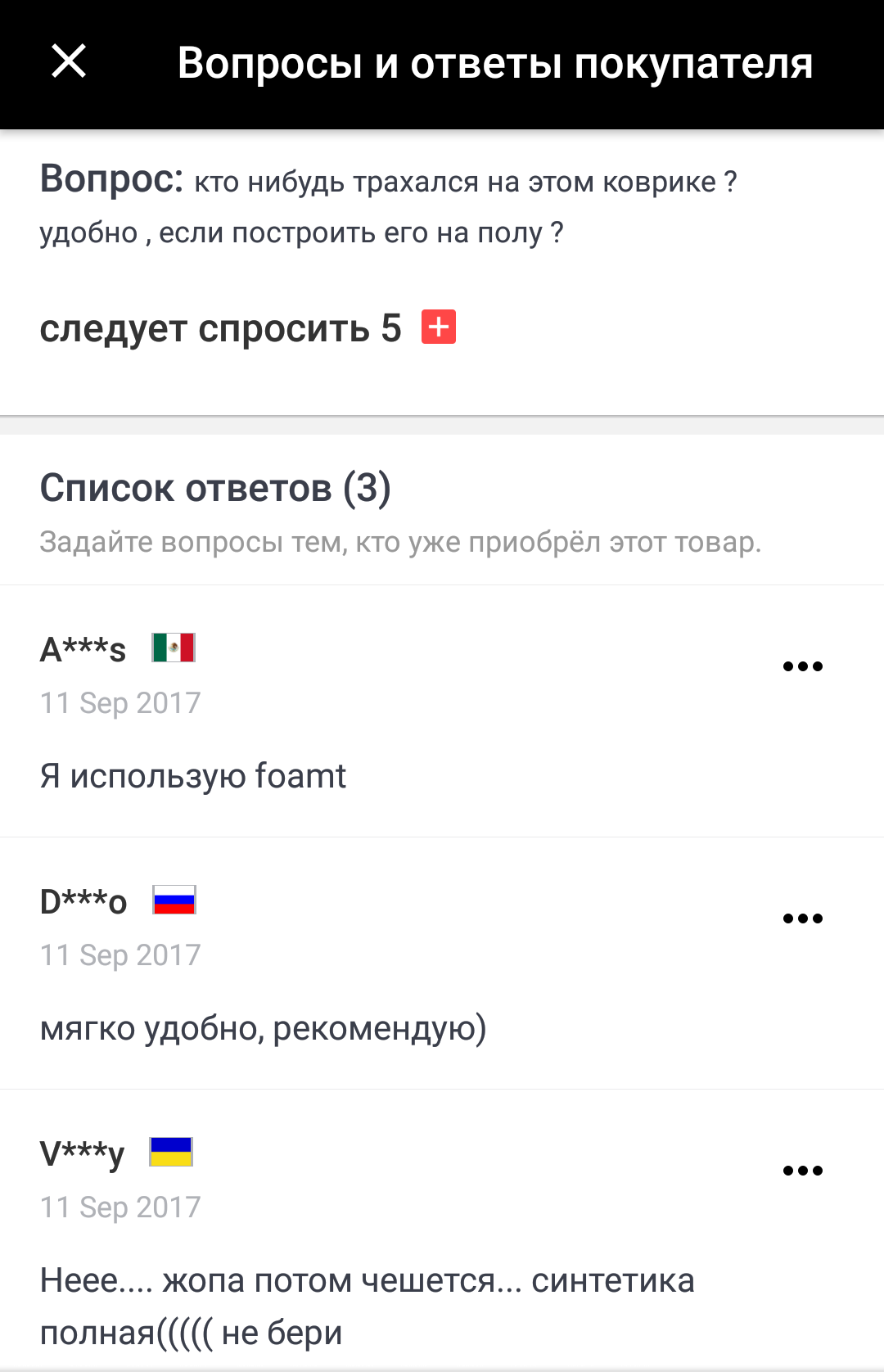Close the buyer questions and answers screen
This screenshot has height=1372, width=884.
69,61
